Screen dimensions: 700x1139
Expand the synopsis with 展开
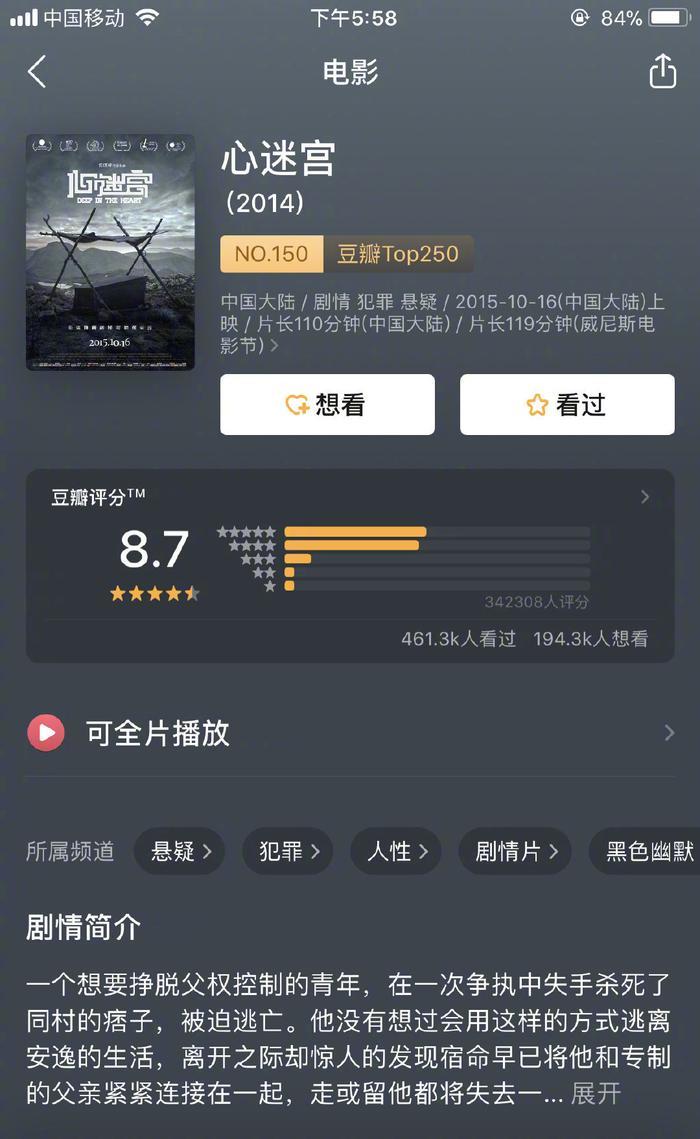(596, 1094)
